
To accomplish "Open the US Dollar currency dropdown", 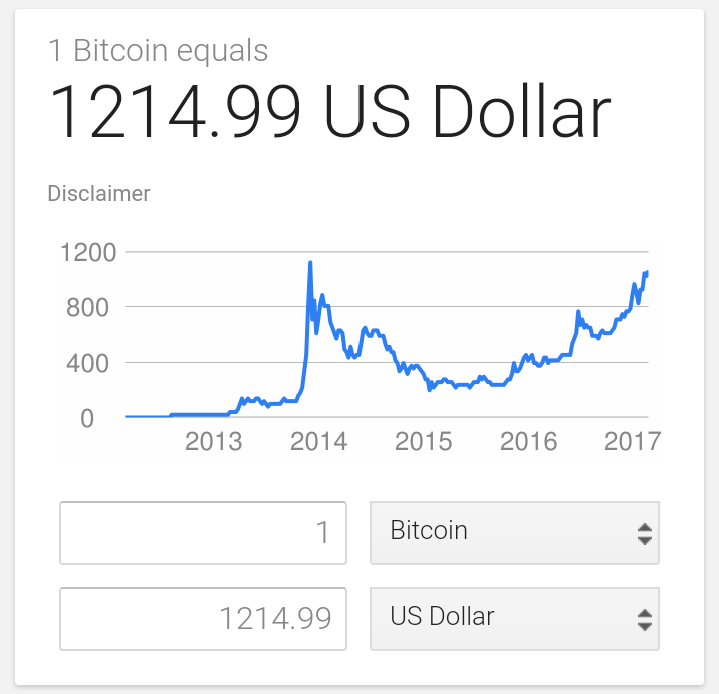I will click(x=514, y=618).
